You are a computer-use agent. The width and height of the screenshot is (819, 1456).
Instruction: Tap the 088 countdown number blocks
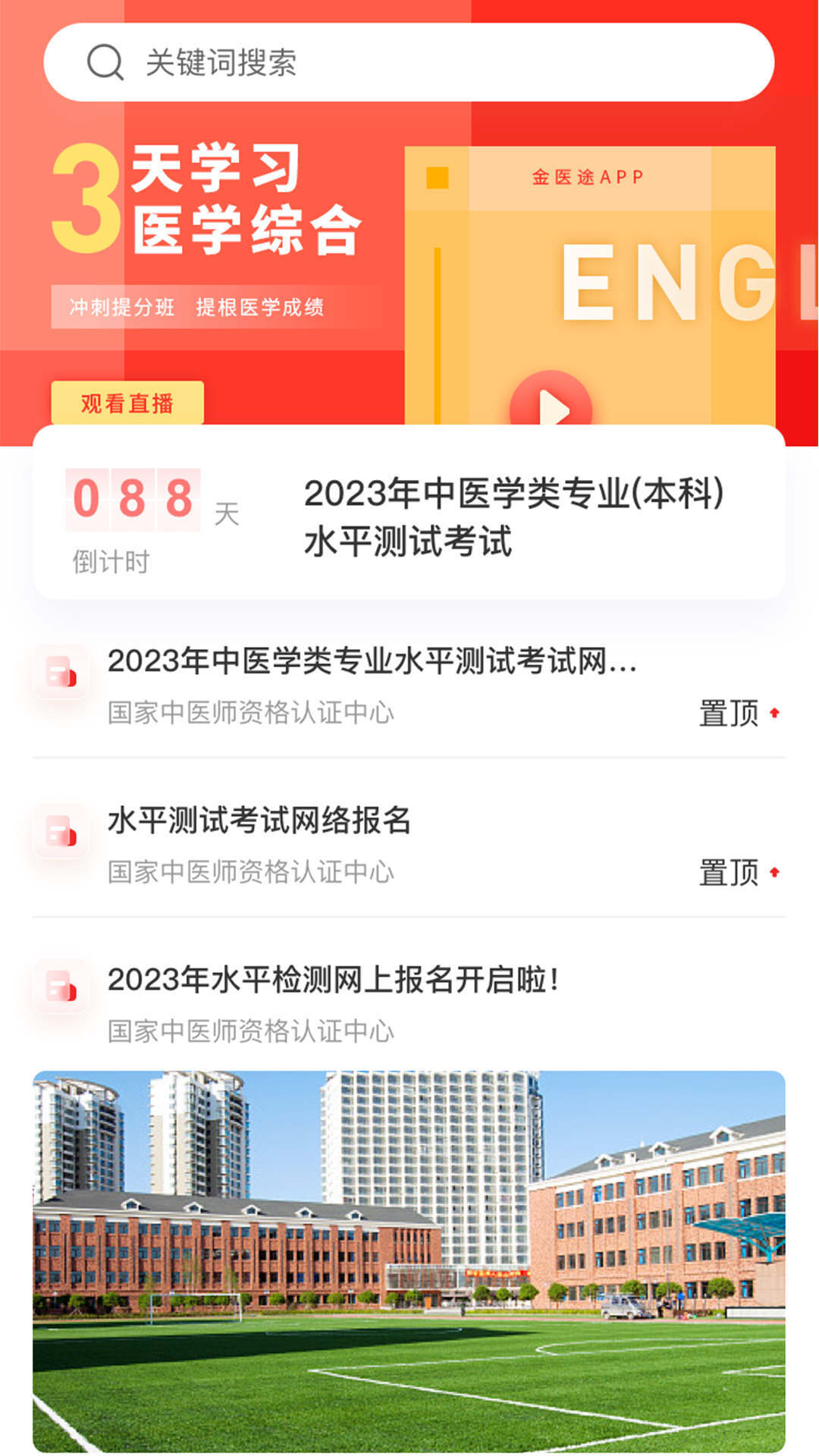pyautogui.click(x=133, y=497)
